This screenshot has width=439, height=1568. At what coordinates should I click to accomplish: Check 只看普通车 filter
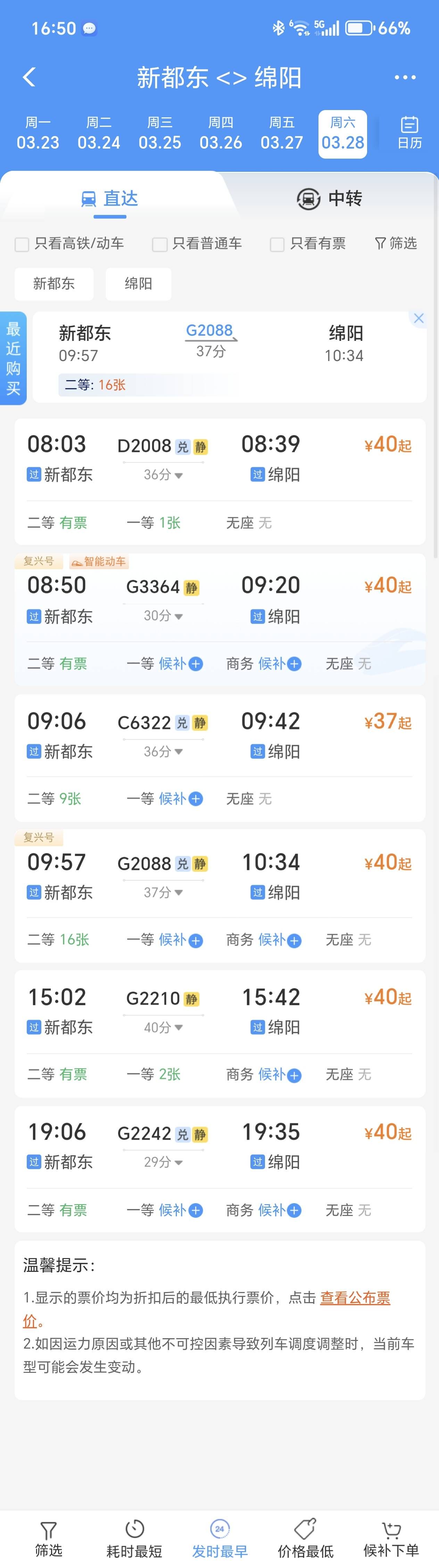tap(159, 244)
